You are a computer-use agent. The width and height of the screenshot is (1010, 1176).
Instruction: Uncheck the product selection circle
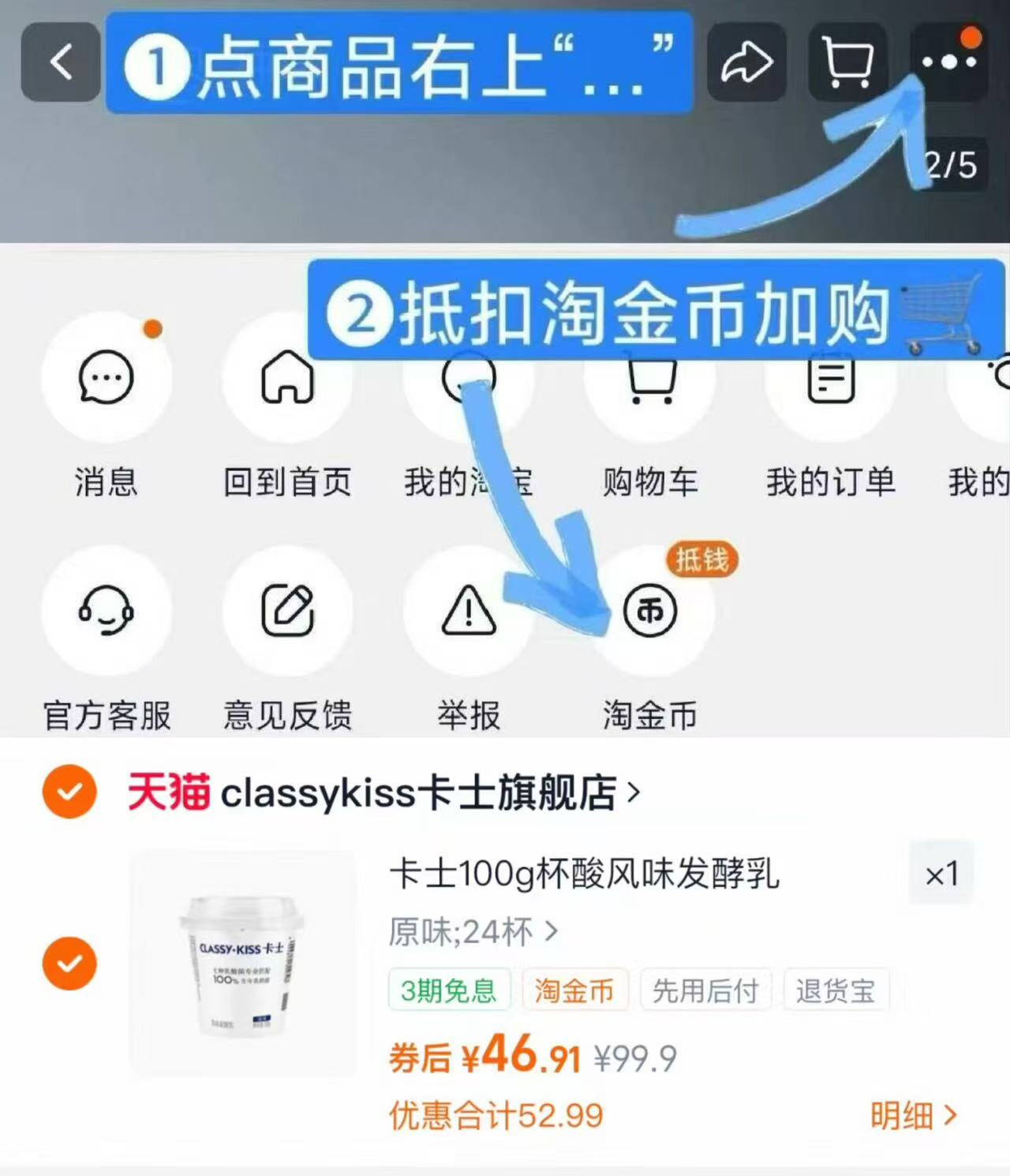[69, 963]
